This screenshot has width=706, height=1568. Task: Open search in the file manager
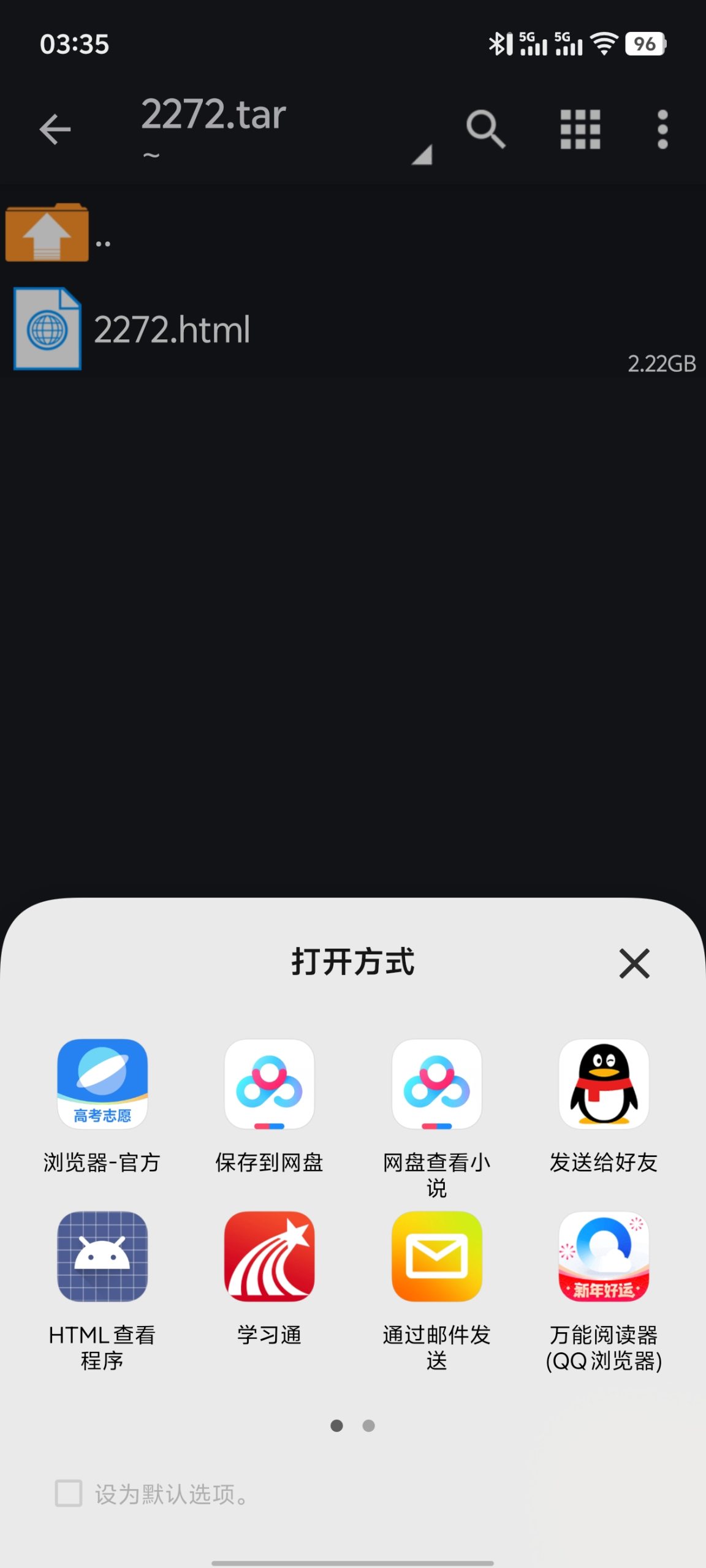pyautogui.click(x=485, y=129)
